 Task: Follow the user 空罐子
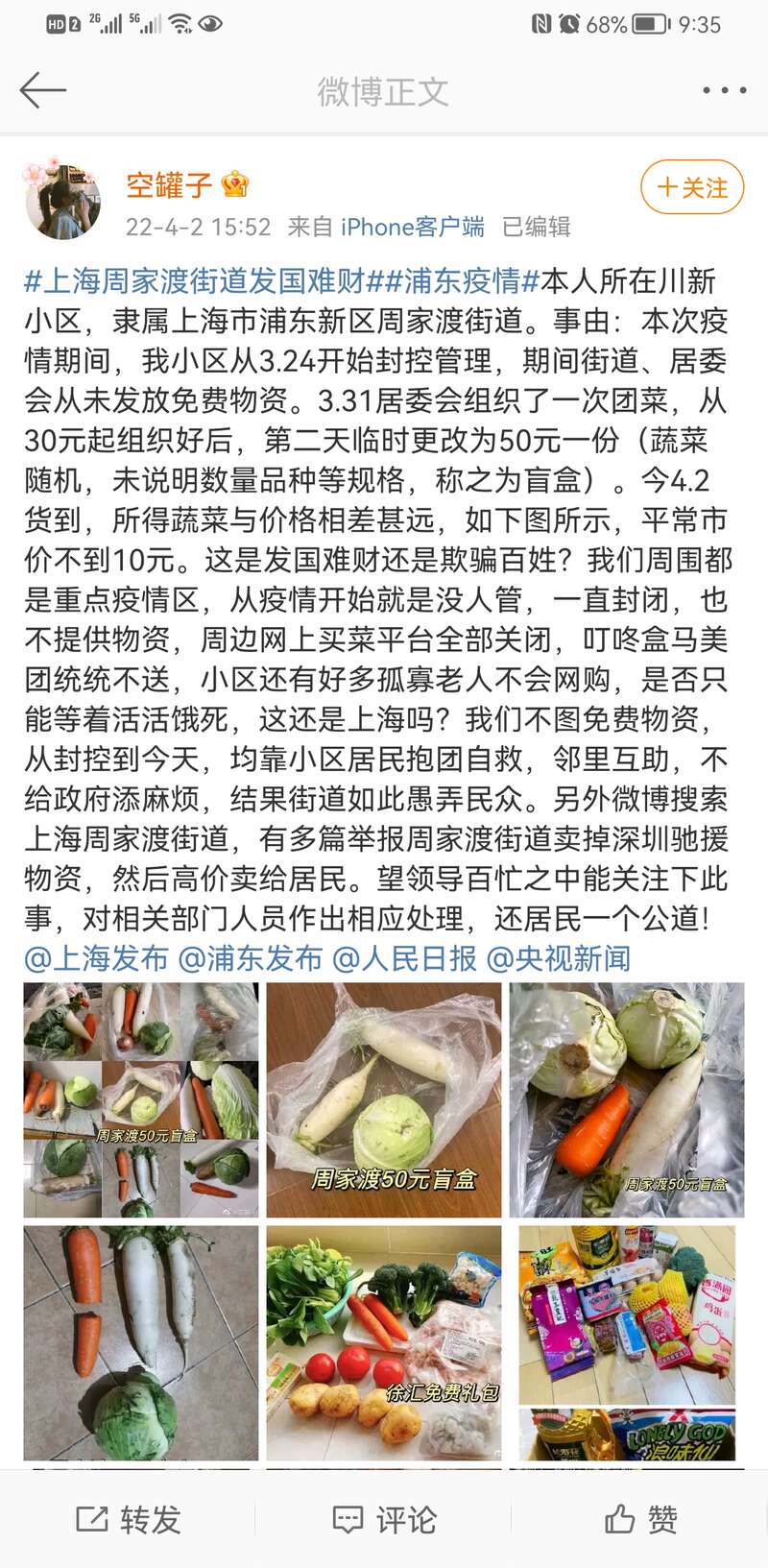(692, 187)
